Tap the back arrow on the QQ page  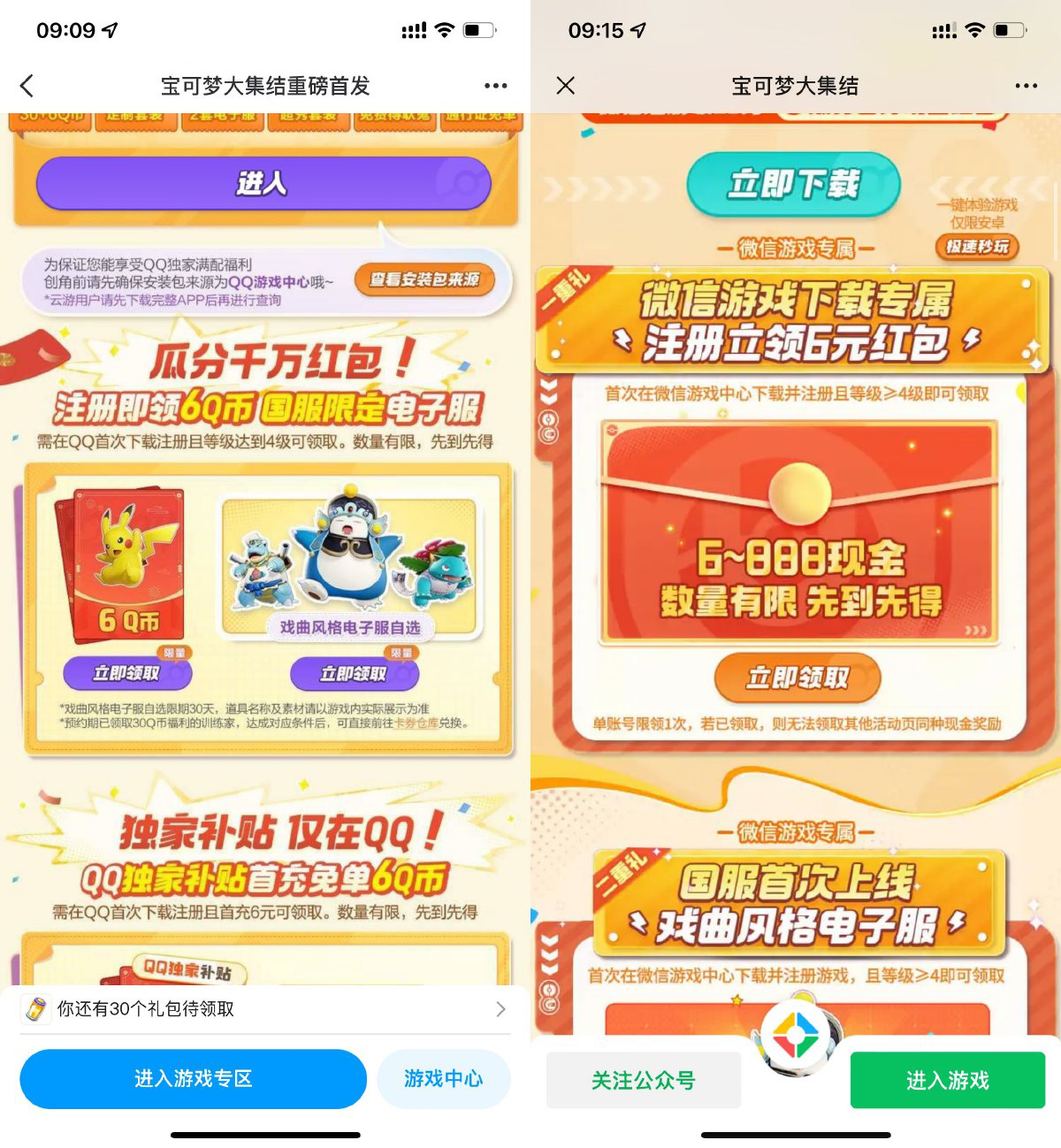[27, 86]
